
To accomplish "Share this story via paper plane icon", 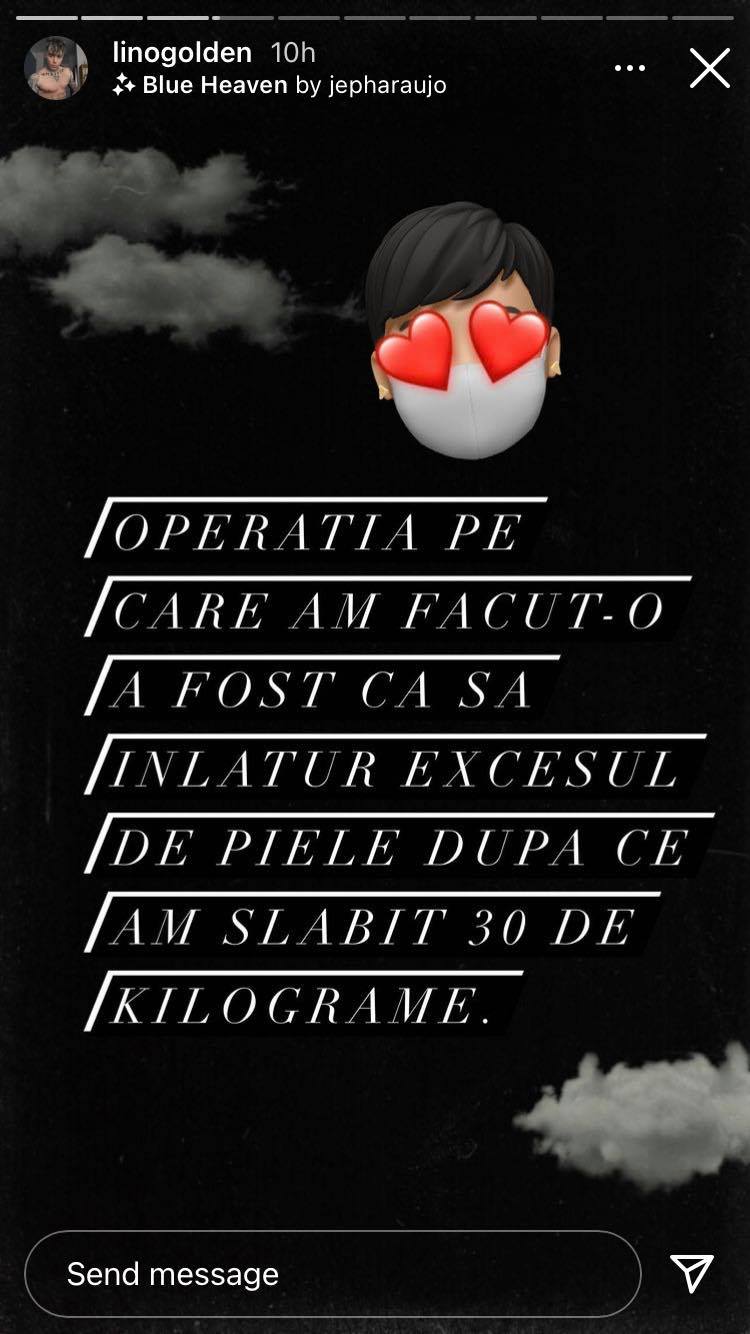I will pos(691,1273).
